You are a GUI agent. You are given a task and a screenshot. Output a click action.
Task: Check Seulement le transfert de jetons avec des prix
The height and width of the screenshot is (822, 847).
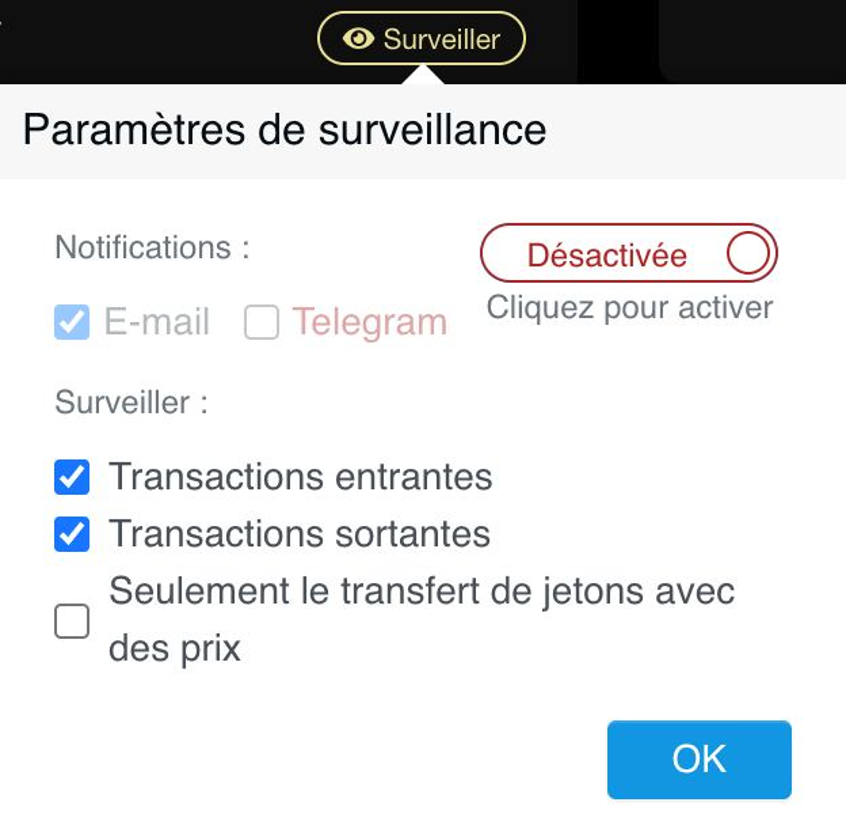(72, 622)
